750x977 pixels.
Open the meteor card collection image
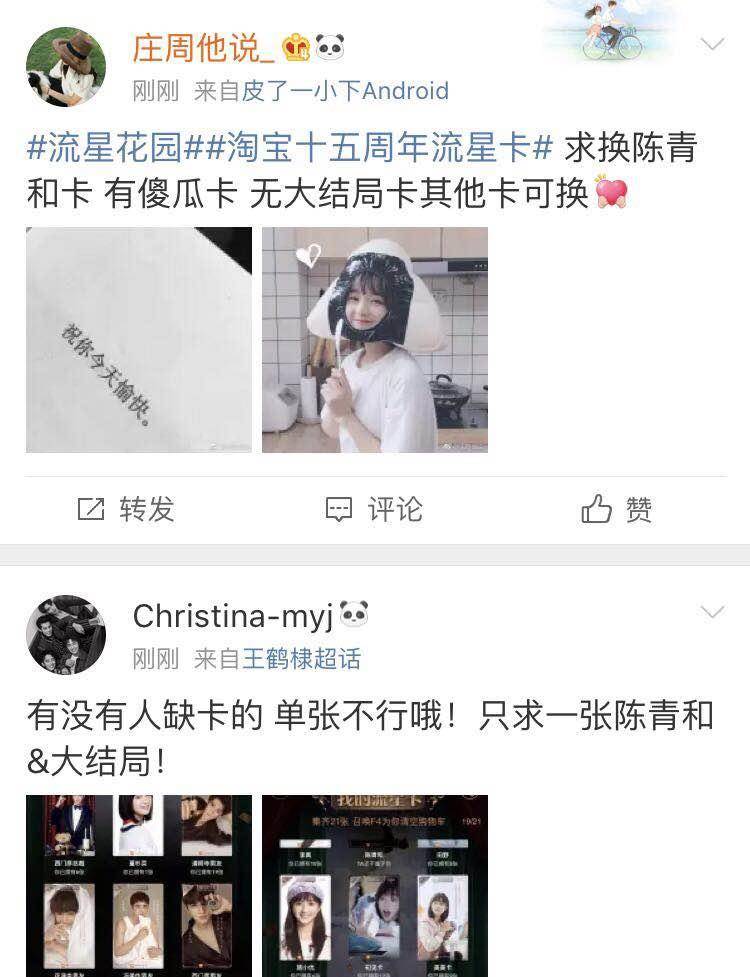(375, 885)
